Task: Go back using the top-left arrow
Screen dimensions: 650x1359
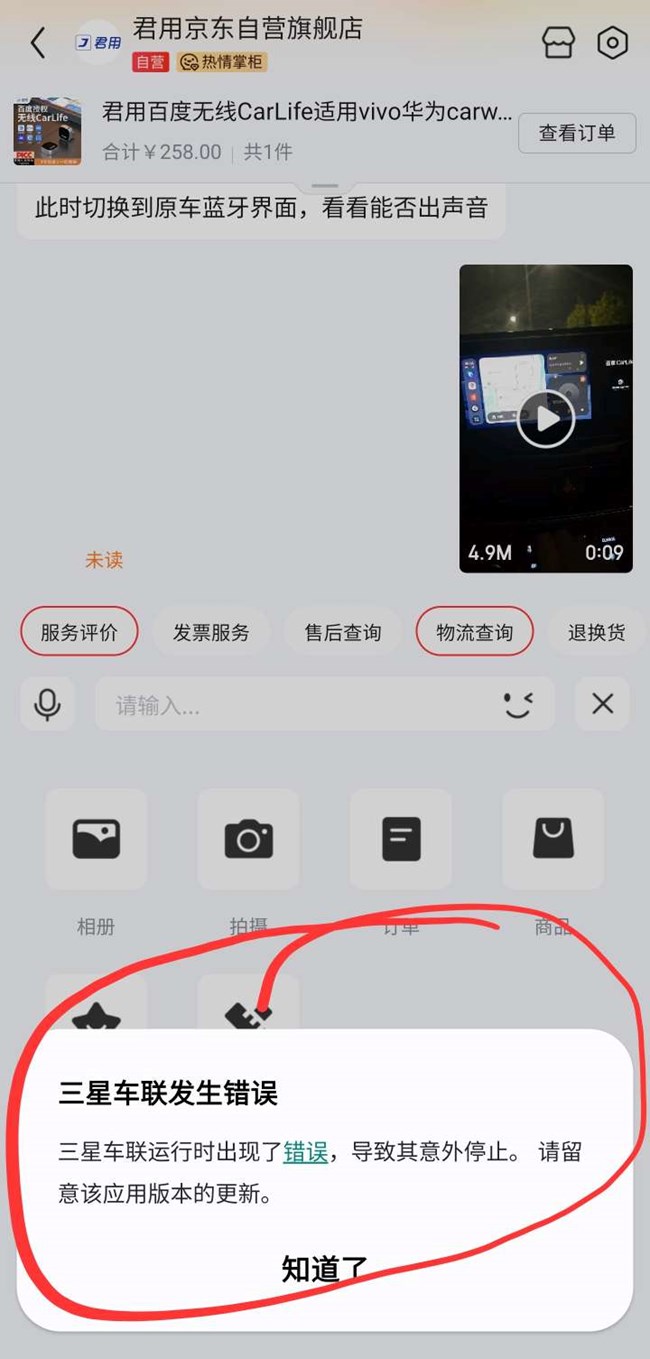Action: (38, 42)
